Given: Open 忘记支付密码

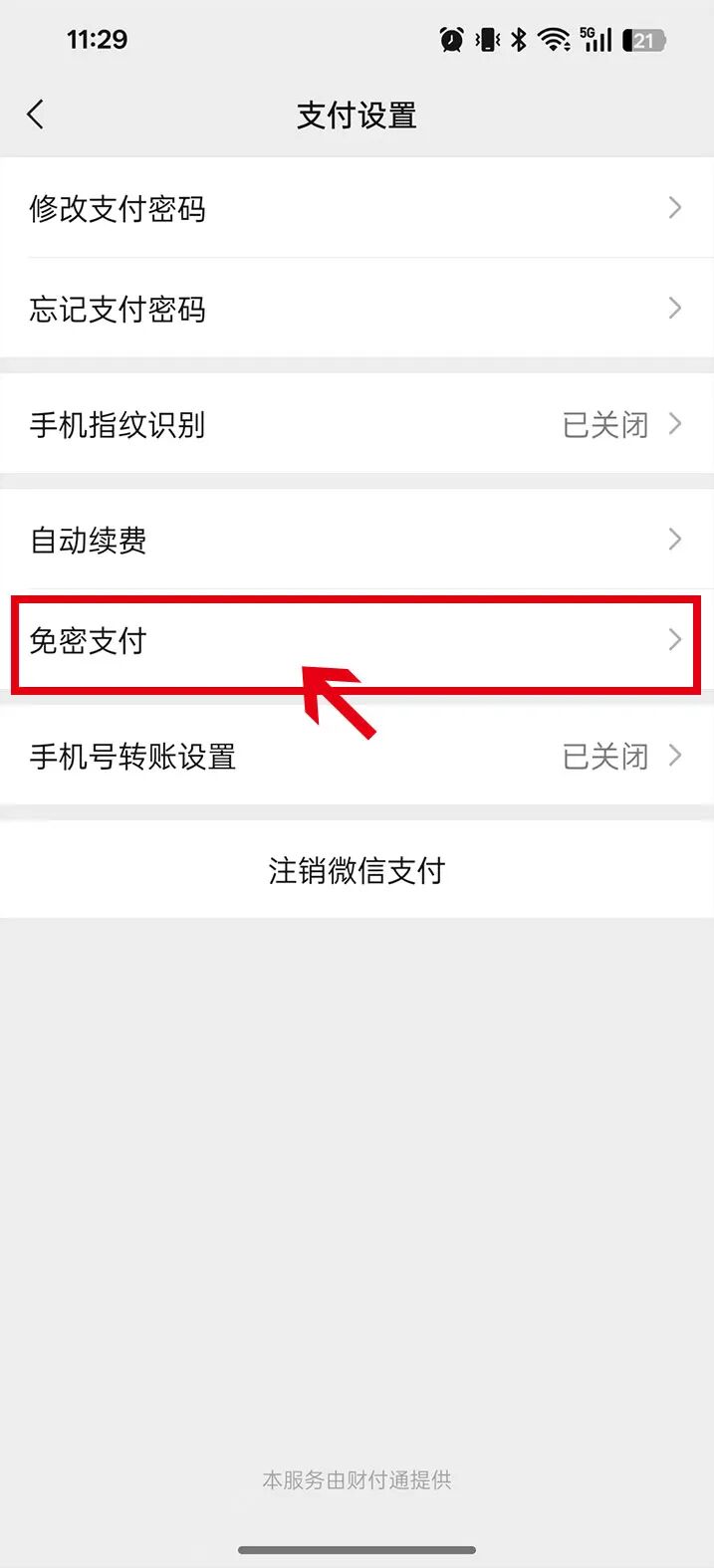Looking at the screenshot, I should click(x=357, y=309).
